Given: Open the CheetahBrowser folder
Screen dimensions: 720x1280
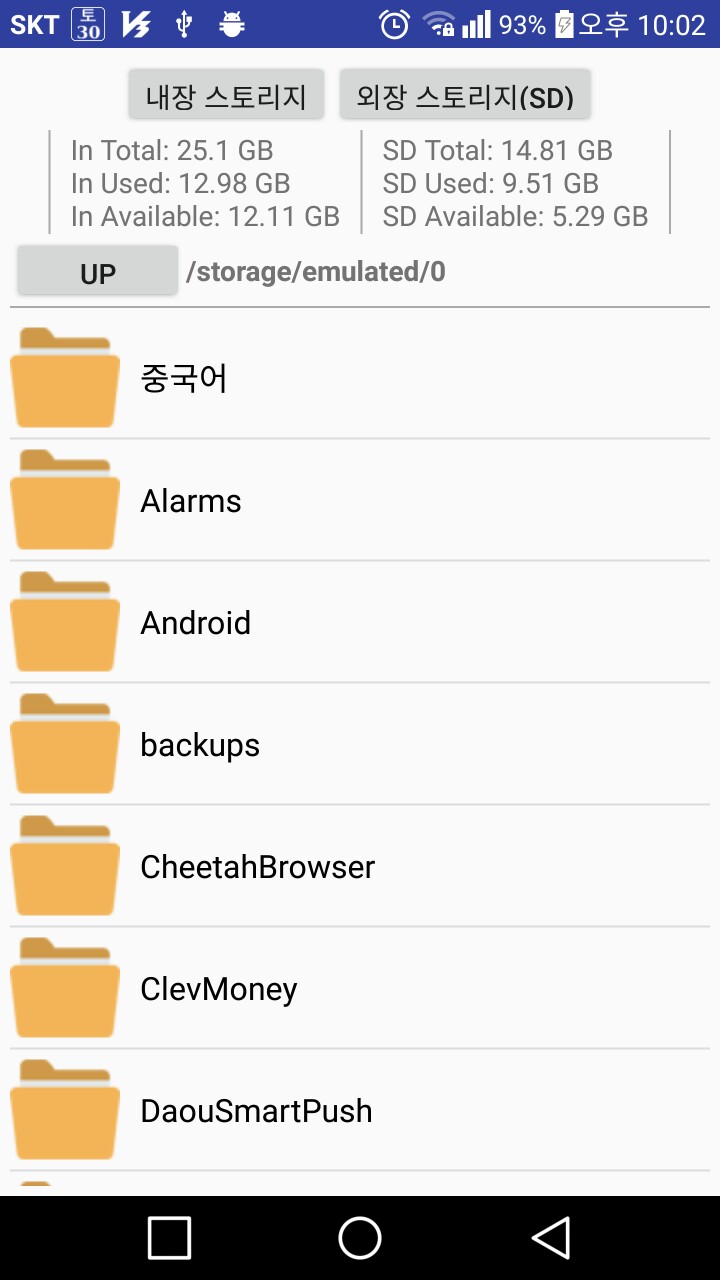Looking at the screenshot, I should (x=360, y=866).
